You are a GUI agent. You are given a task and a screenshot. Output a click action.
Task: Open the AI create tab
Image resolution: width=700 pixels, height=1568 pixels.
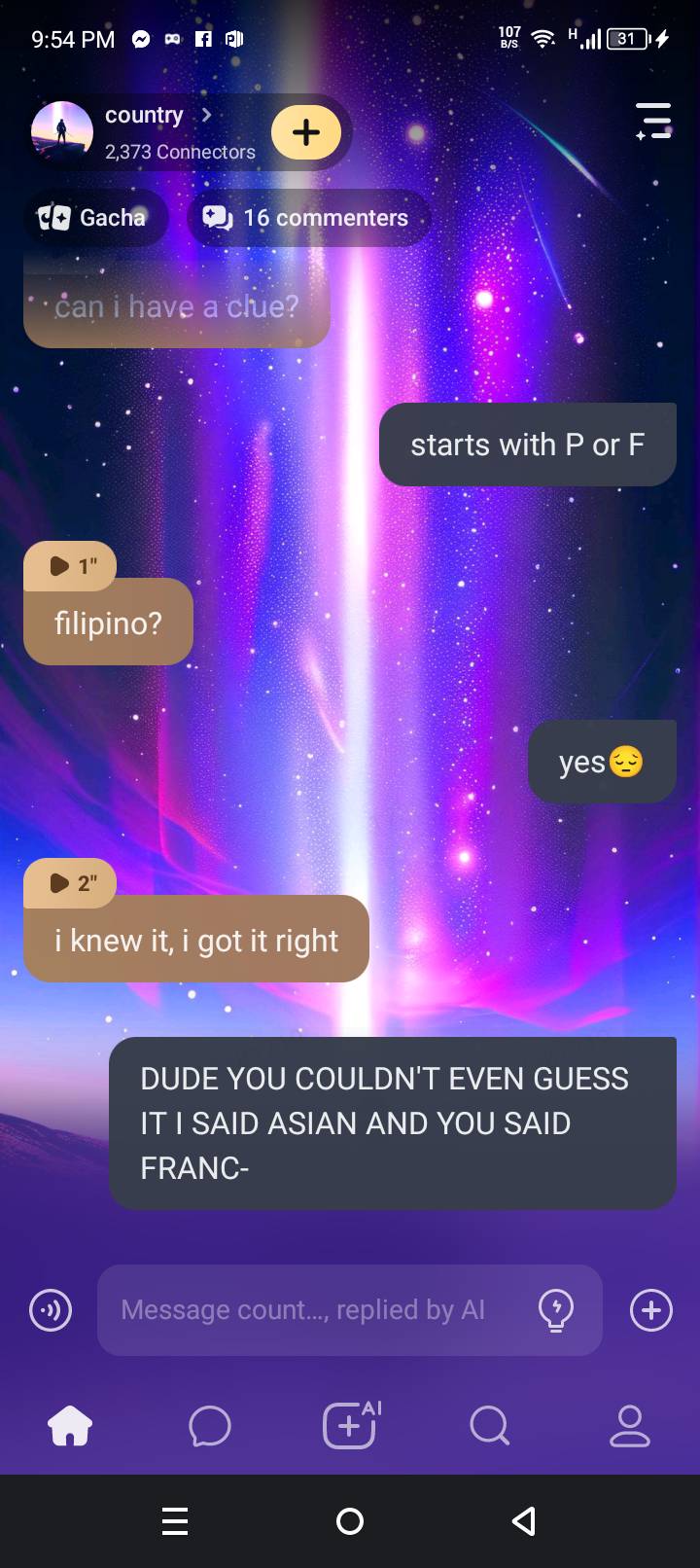pos(350,1427)
